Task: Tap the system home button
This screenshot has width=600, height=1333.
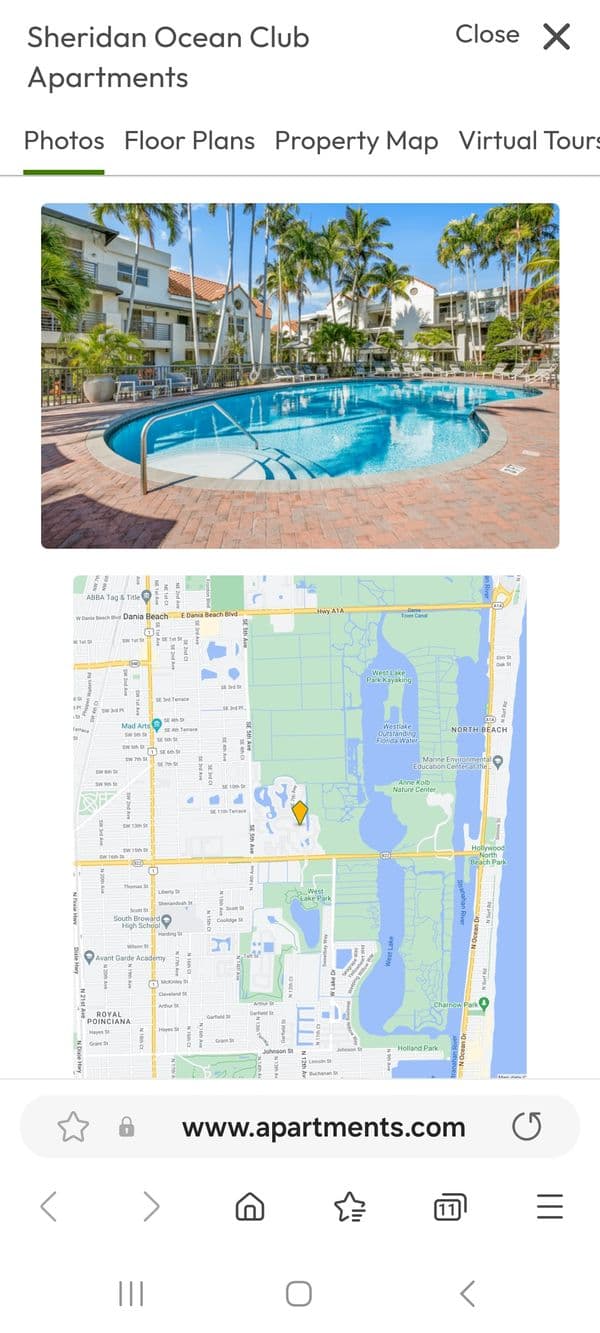Action: (x=299, y=1293)
